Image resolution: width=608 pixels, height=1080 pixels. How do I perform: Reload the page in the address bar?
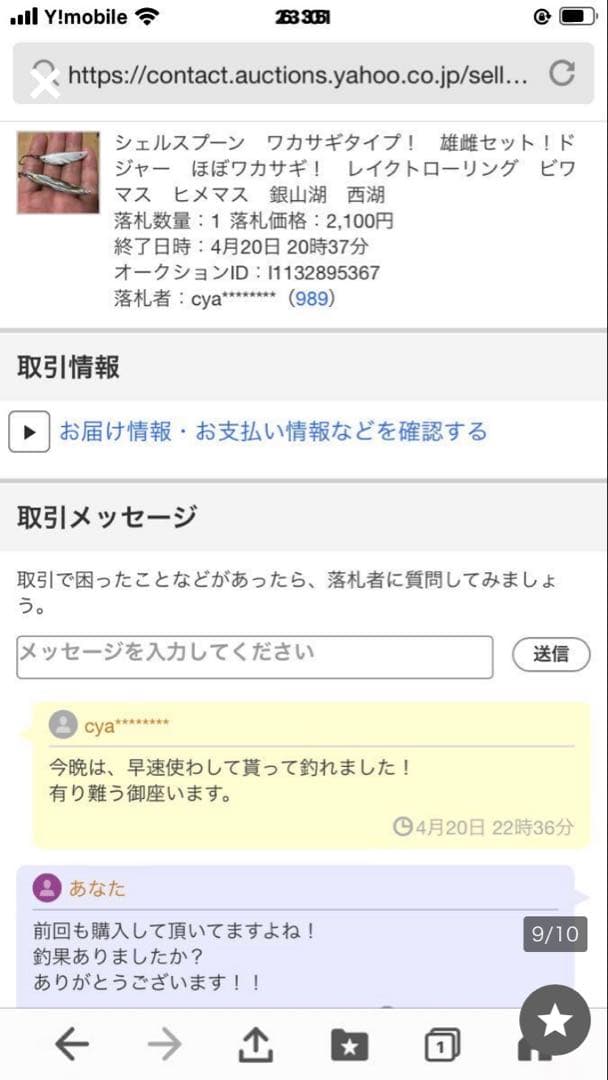pyautogui.click(x=563, y=73)
